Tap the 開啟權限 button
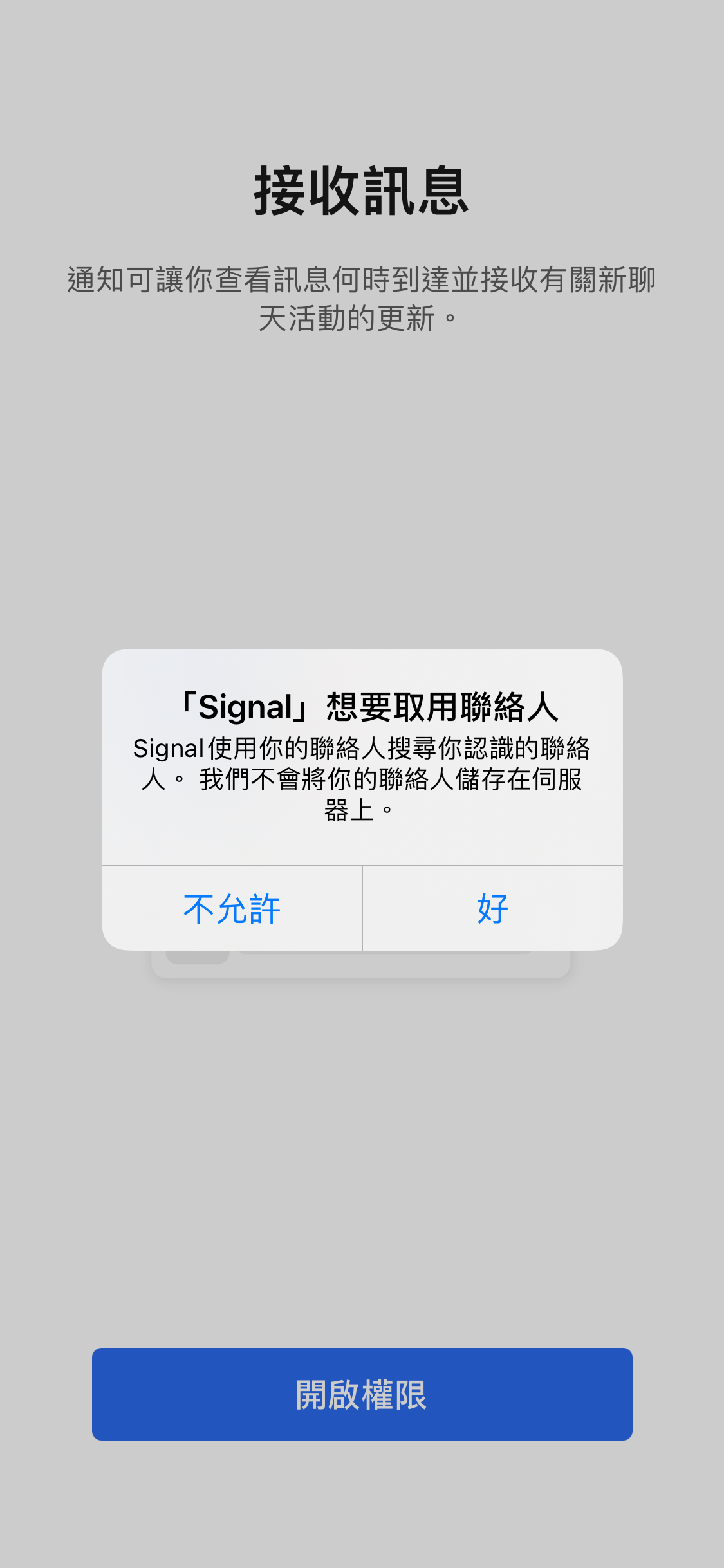 tap(362, 1394)
